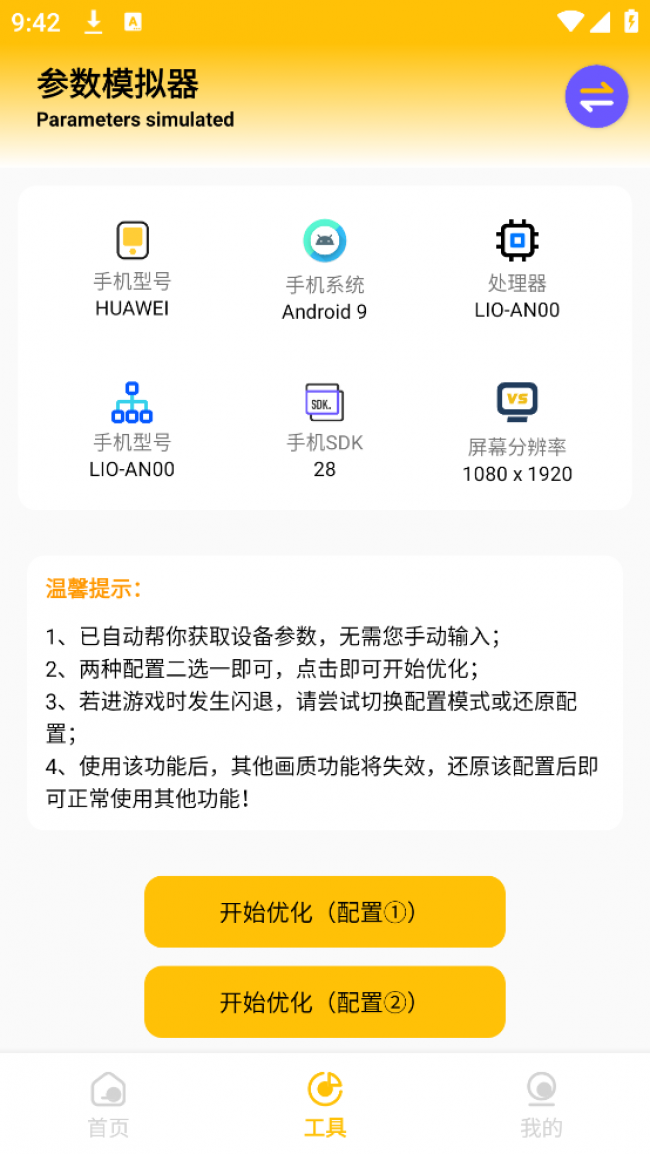Start optimization with 配置②
The image size is (650, 1154).
pyautogui.click(x=324, y=1002)
